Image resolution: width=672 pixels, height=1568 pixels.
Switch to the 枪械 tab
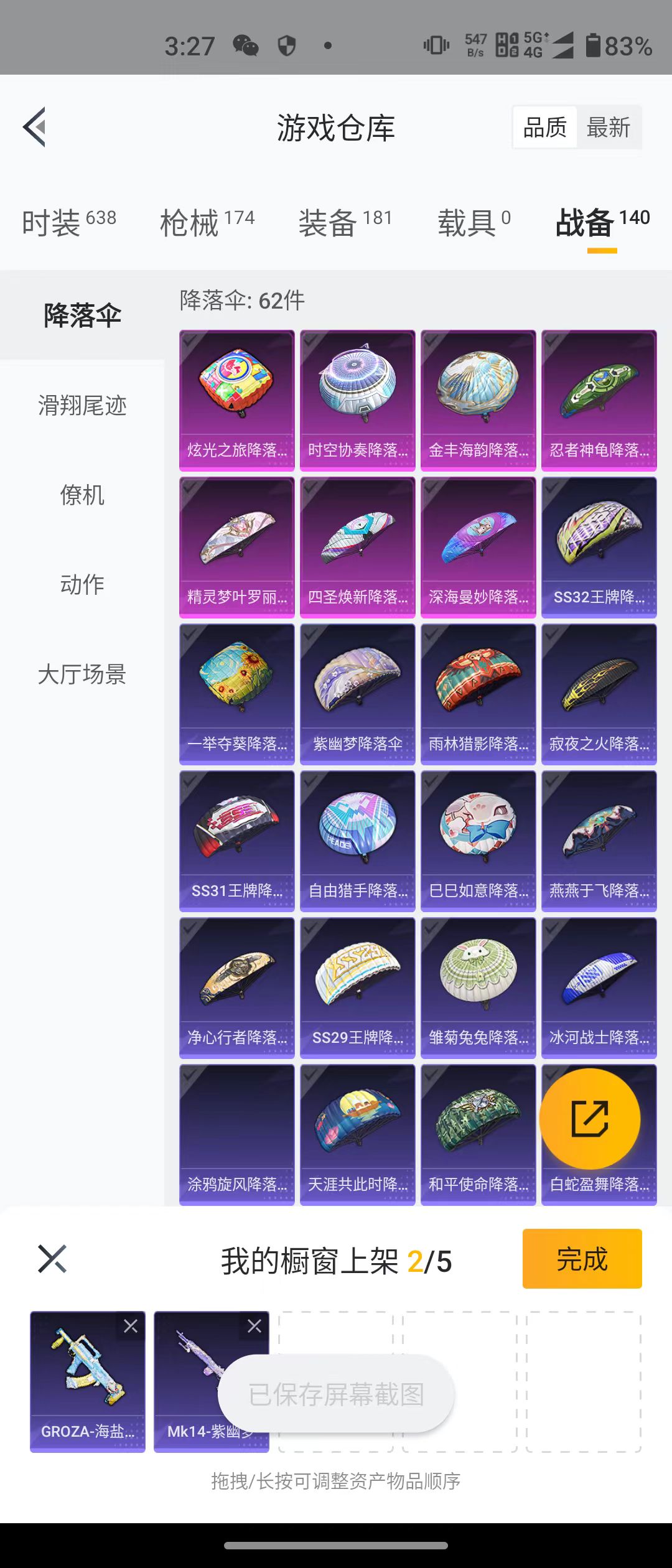pyautogui.click(x=207, y=223)
